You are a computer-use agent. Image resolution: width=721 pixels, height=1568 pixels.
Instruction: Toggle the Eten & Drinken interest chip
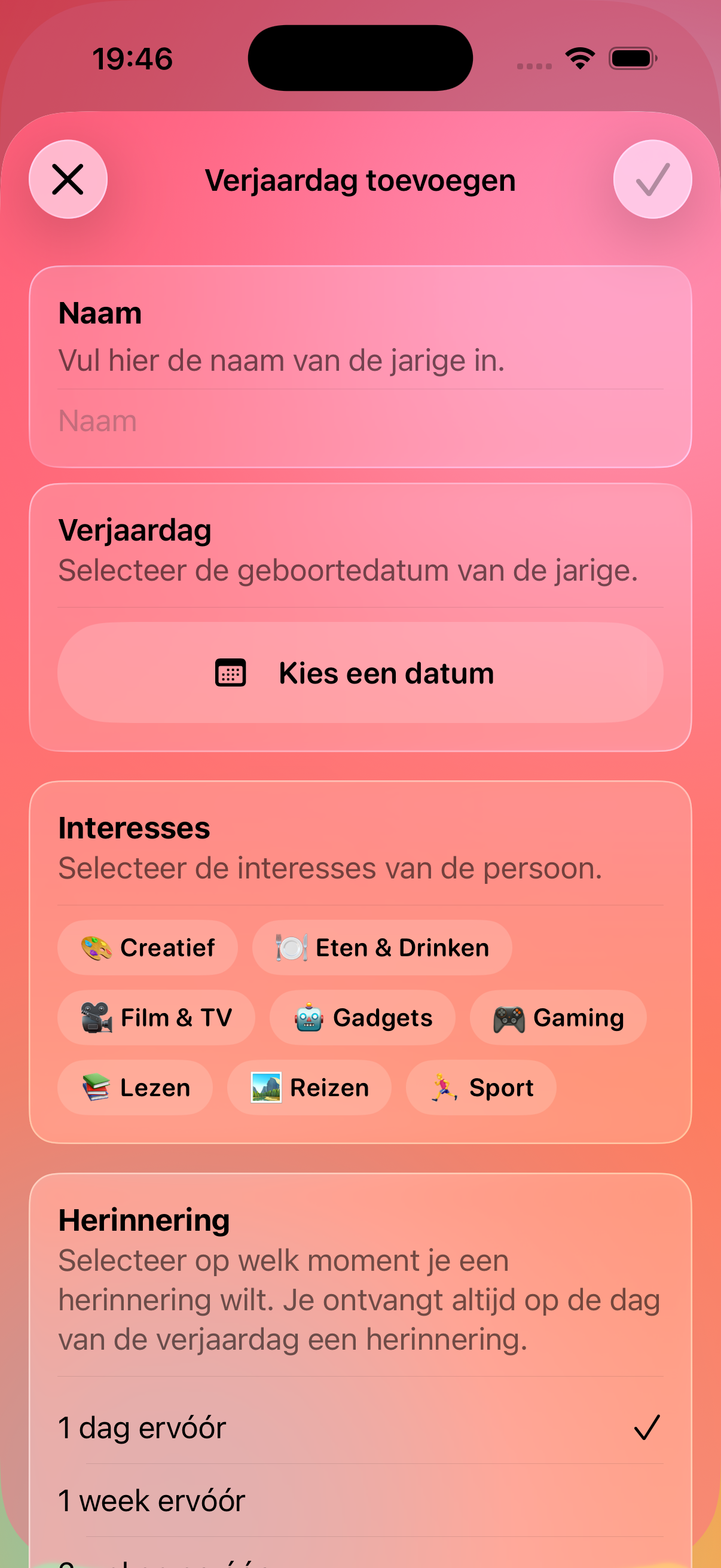[x=381, y=947]
